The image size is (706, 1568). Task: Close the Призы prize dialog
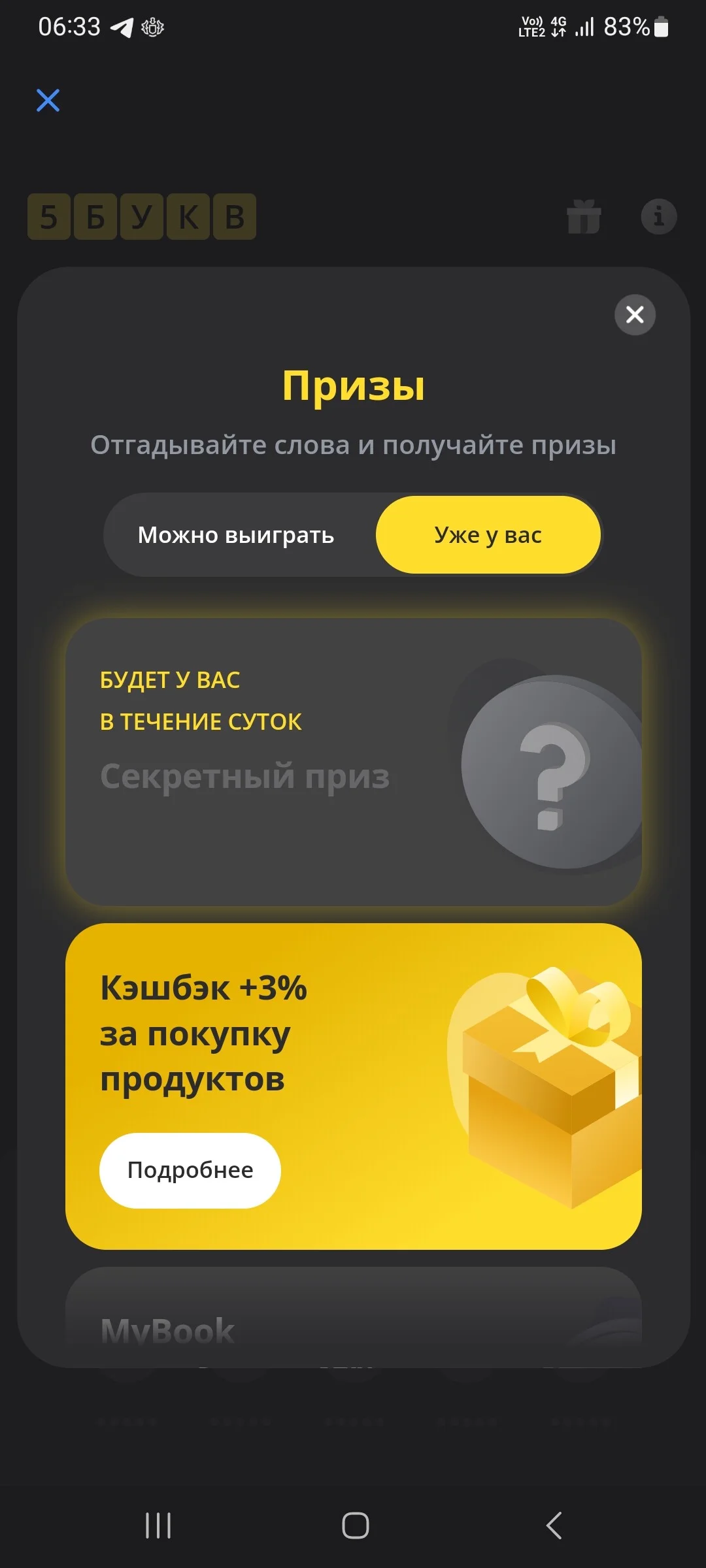tap(635, 314)
